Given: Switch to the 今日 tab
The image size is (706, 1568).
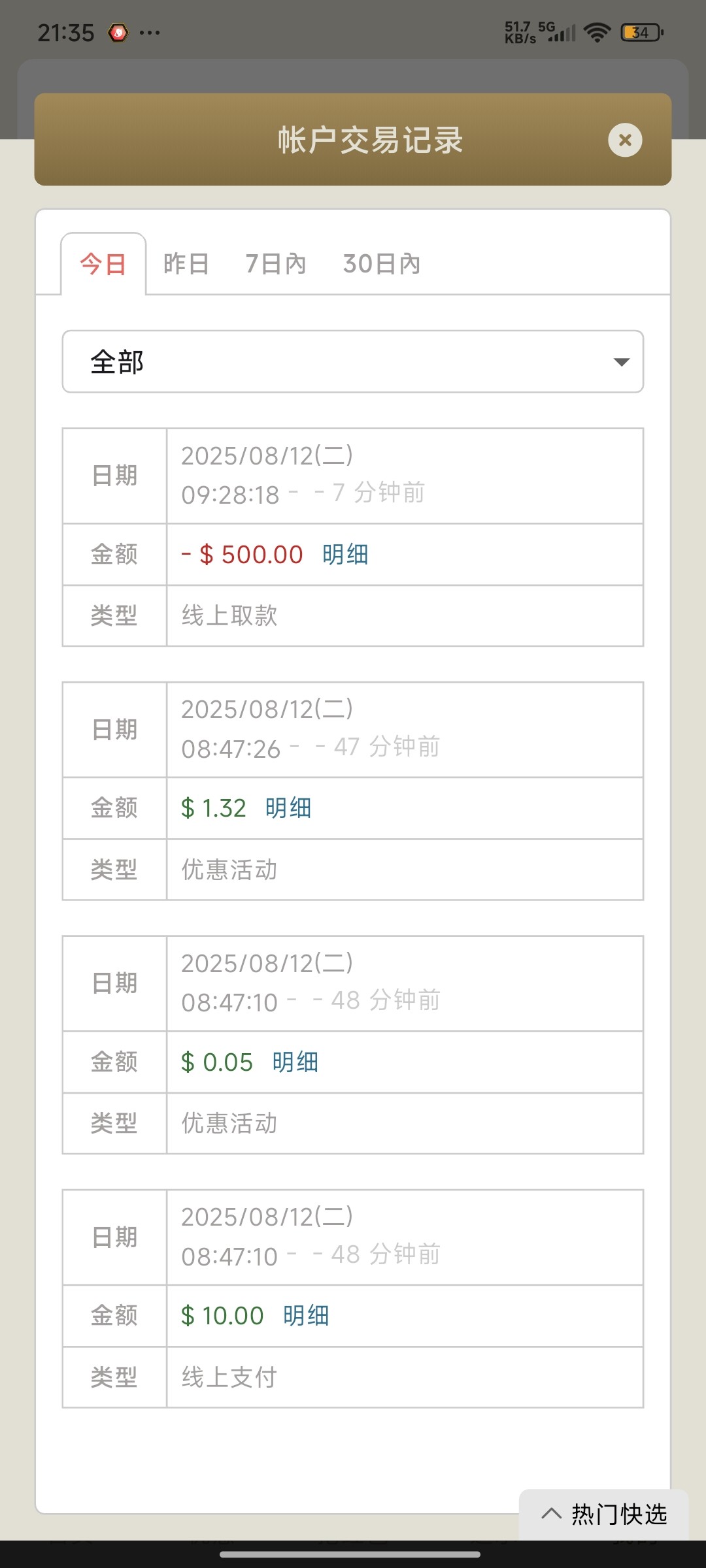Looking at the screenshot, I should click(x=103, y=265).
